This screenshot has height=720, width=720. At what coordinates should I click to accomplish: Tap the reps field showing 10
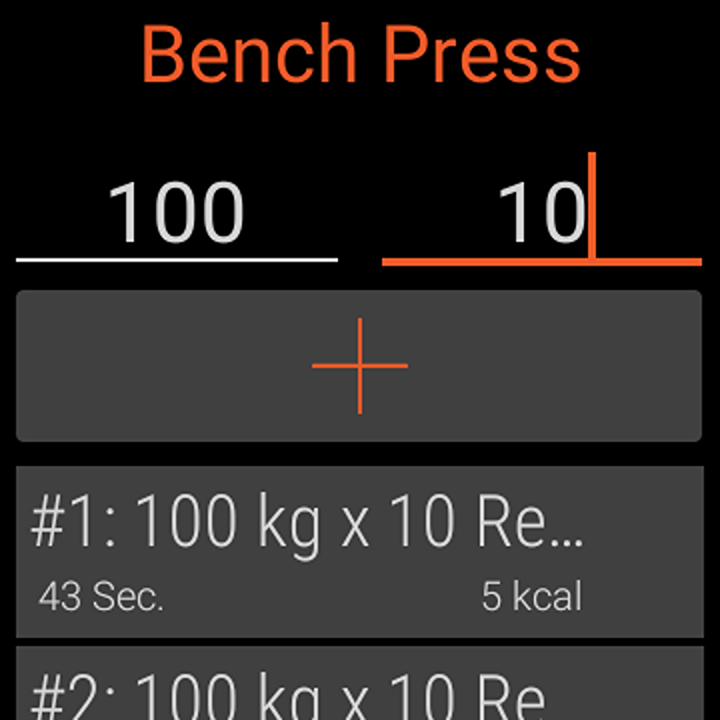point(541,214)
